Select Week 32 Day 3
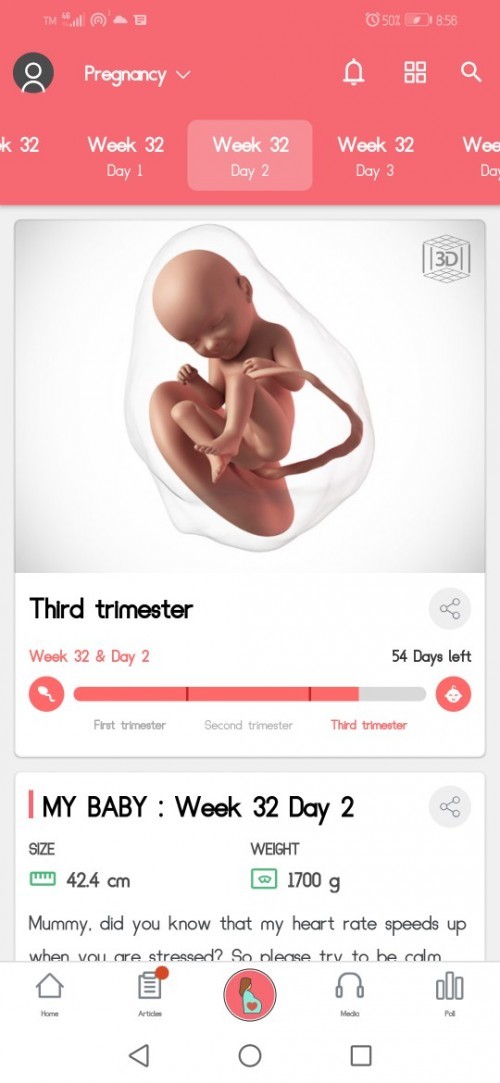This screenshot has height=1083, width=500. [375, 156]
